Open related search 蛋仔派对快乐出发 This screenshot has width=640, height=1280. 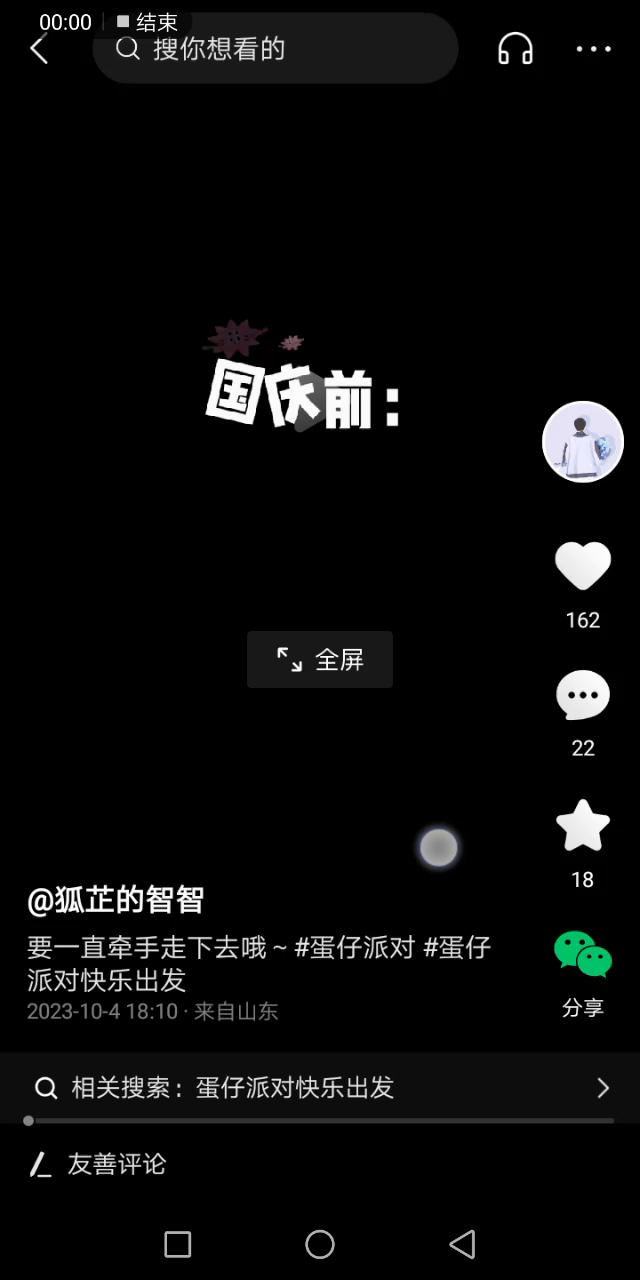pos(320,1088)
